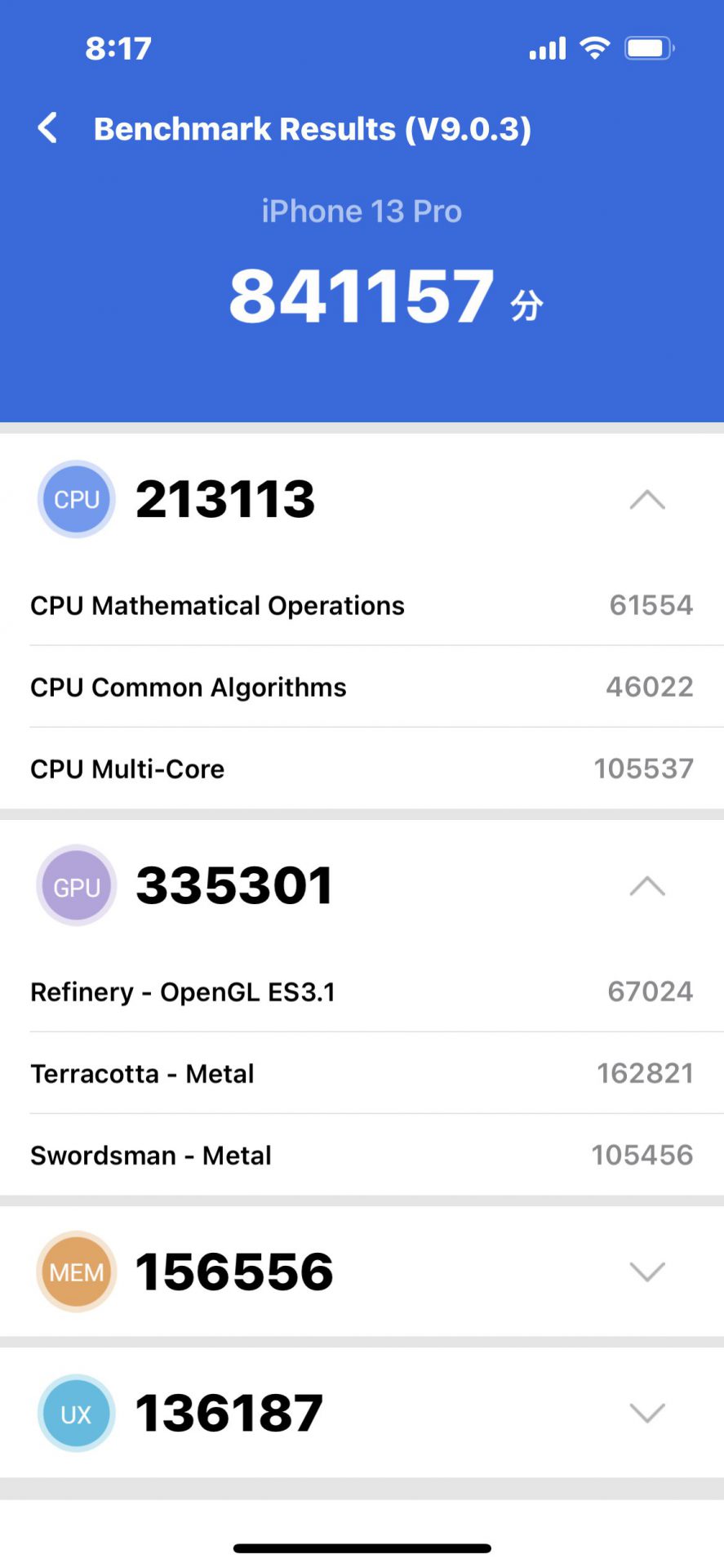Image resolution: width=724 pixels, height=1568 pixels.
Task: Go back from Benchmark Results
Action: pyautogui.click(x=48, y=128)
